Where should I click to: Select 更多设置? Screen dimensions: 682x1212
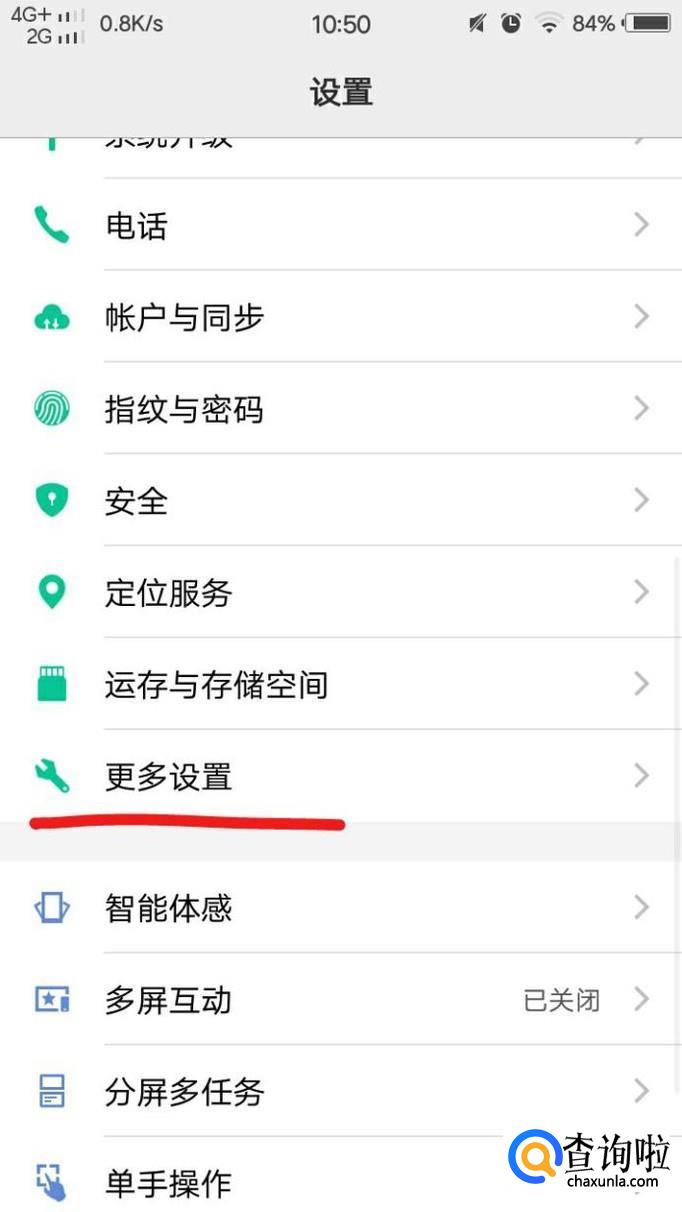pyautogui.click(x=340, y=776)
